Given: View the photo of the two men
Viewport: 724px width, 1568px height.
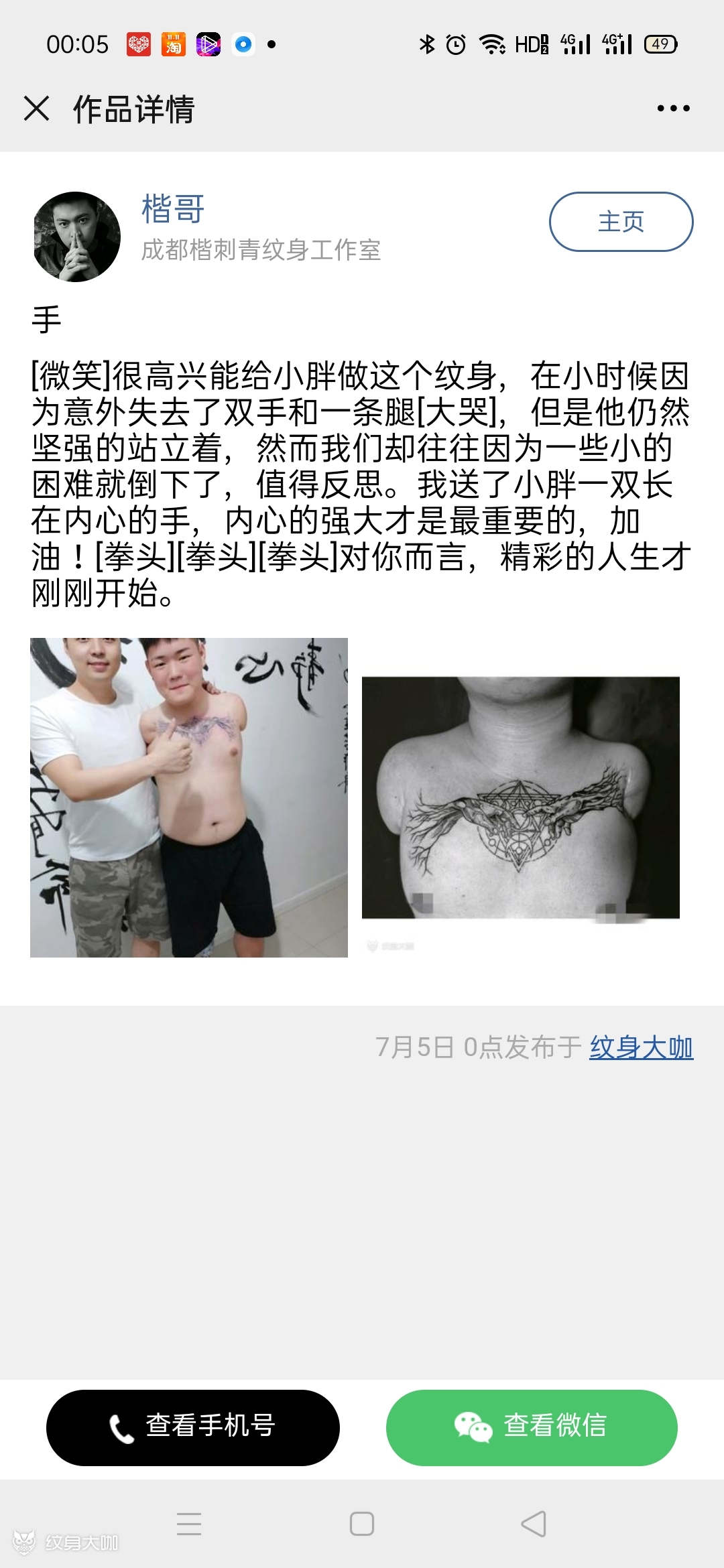Looking at the screenshot, I should coord(189,797).
